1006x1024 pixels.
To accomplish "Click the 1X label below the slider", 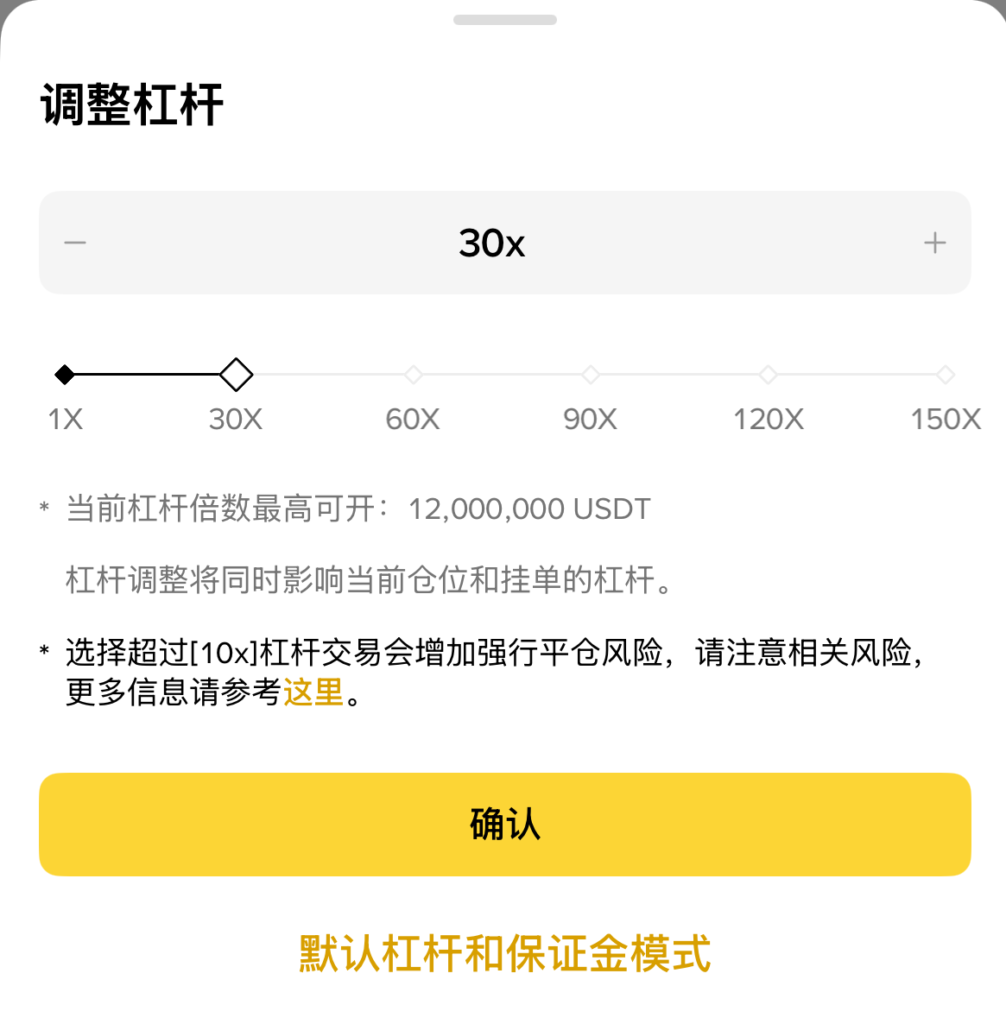I will 64,419.
